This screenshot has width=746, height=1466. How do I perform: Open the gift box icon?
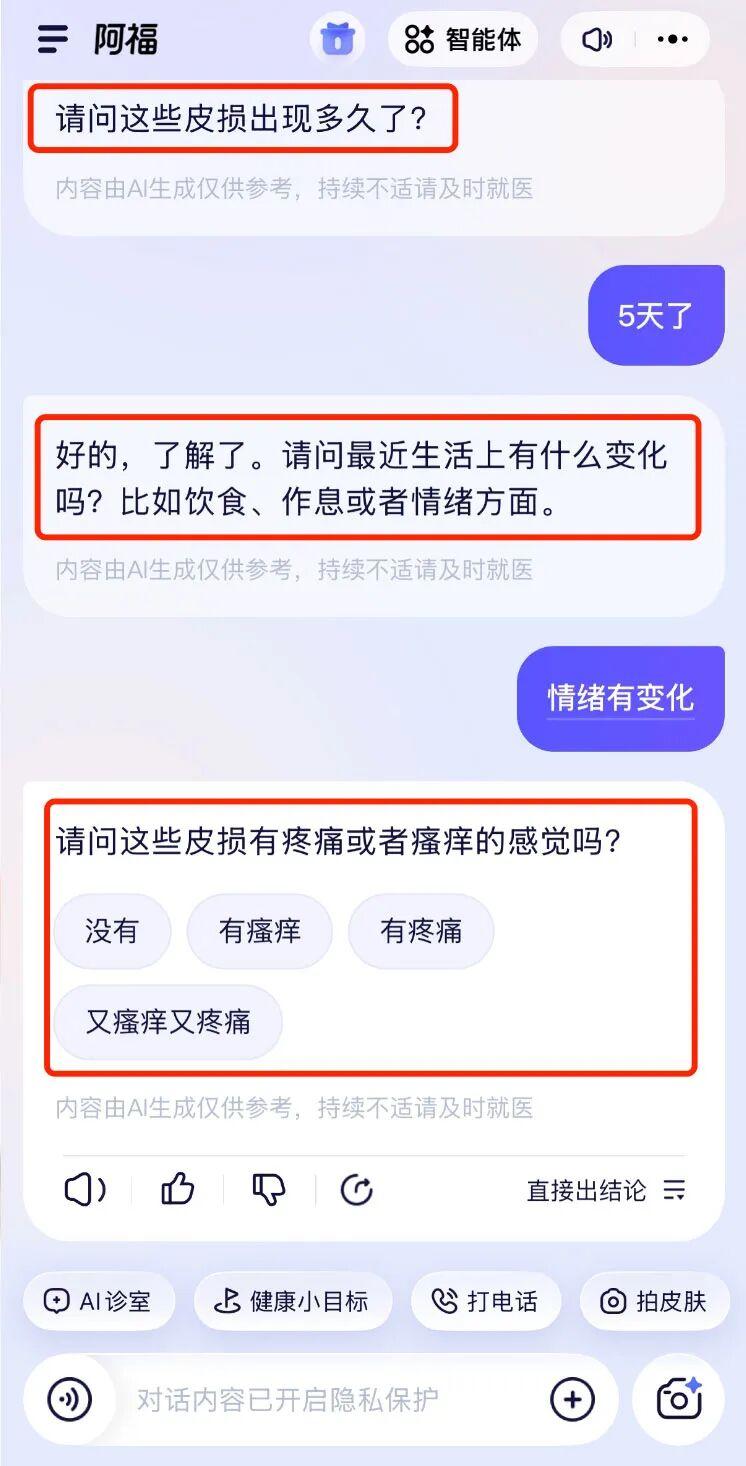pyautogui.click(x=337, y=40)
